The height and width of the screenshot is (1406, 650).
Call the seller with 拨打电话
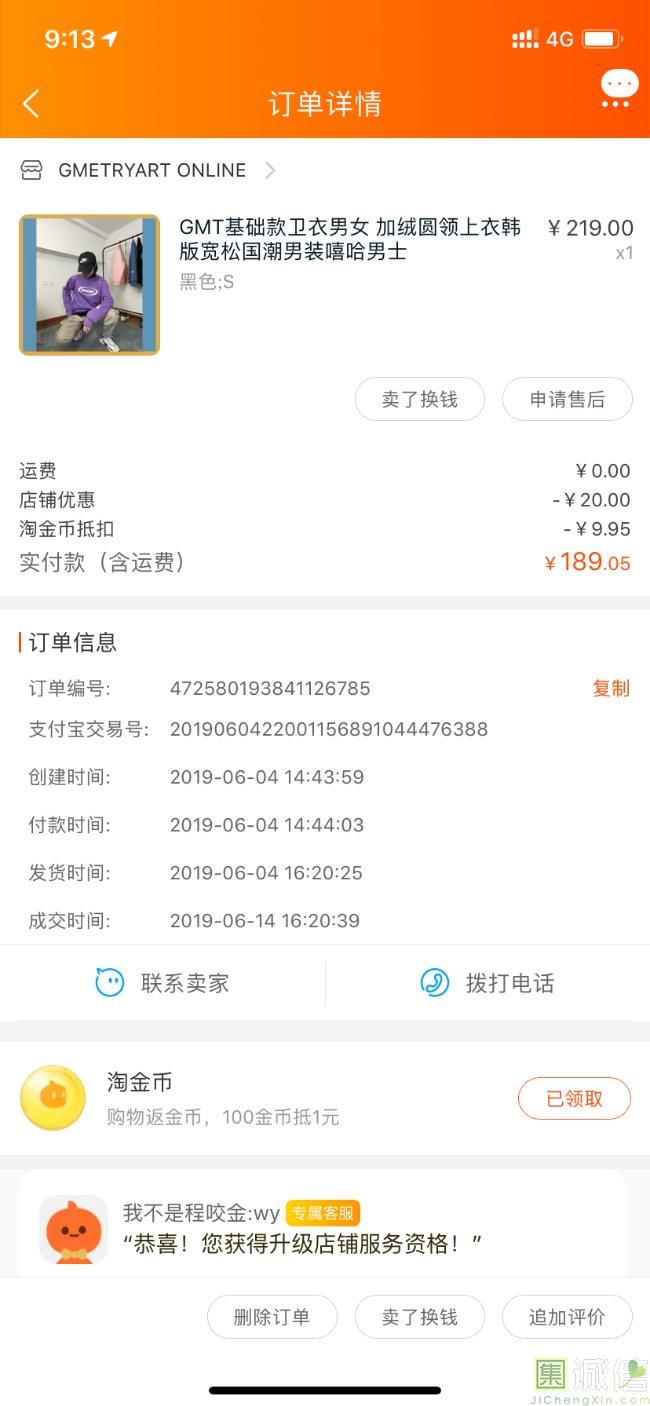click(x=488, y=983)
